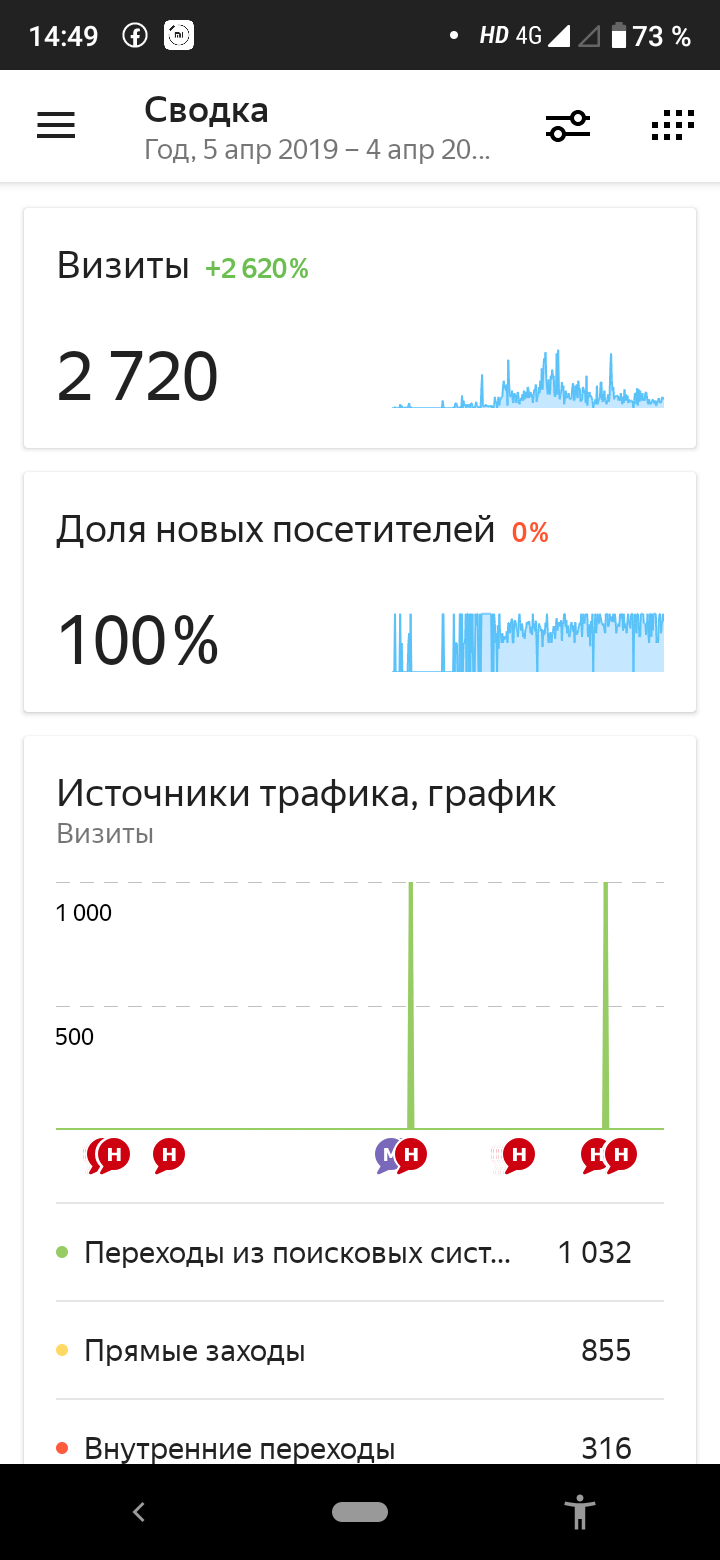Tap the purple M annotation marker
The width and height of the screenshot is (720, 1560).
click(387, 1156)
